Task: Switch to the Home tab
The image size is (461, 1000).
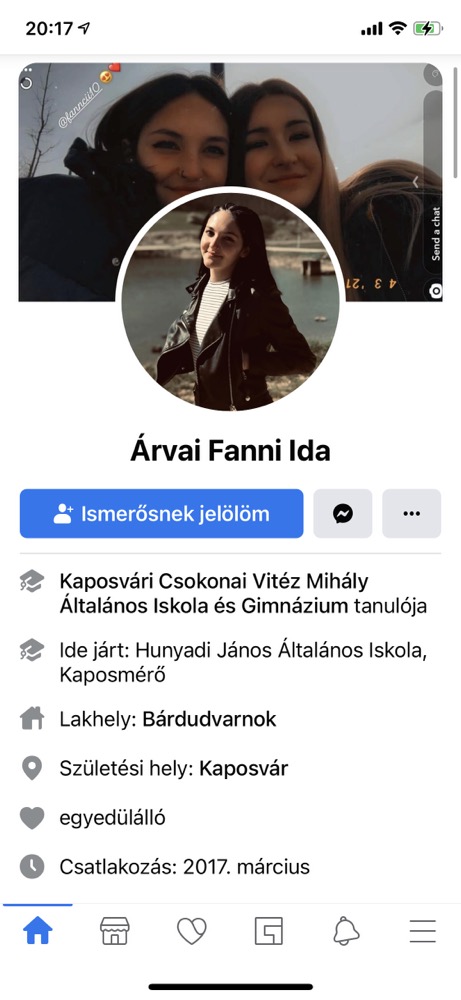Action: (38, 932)
